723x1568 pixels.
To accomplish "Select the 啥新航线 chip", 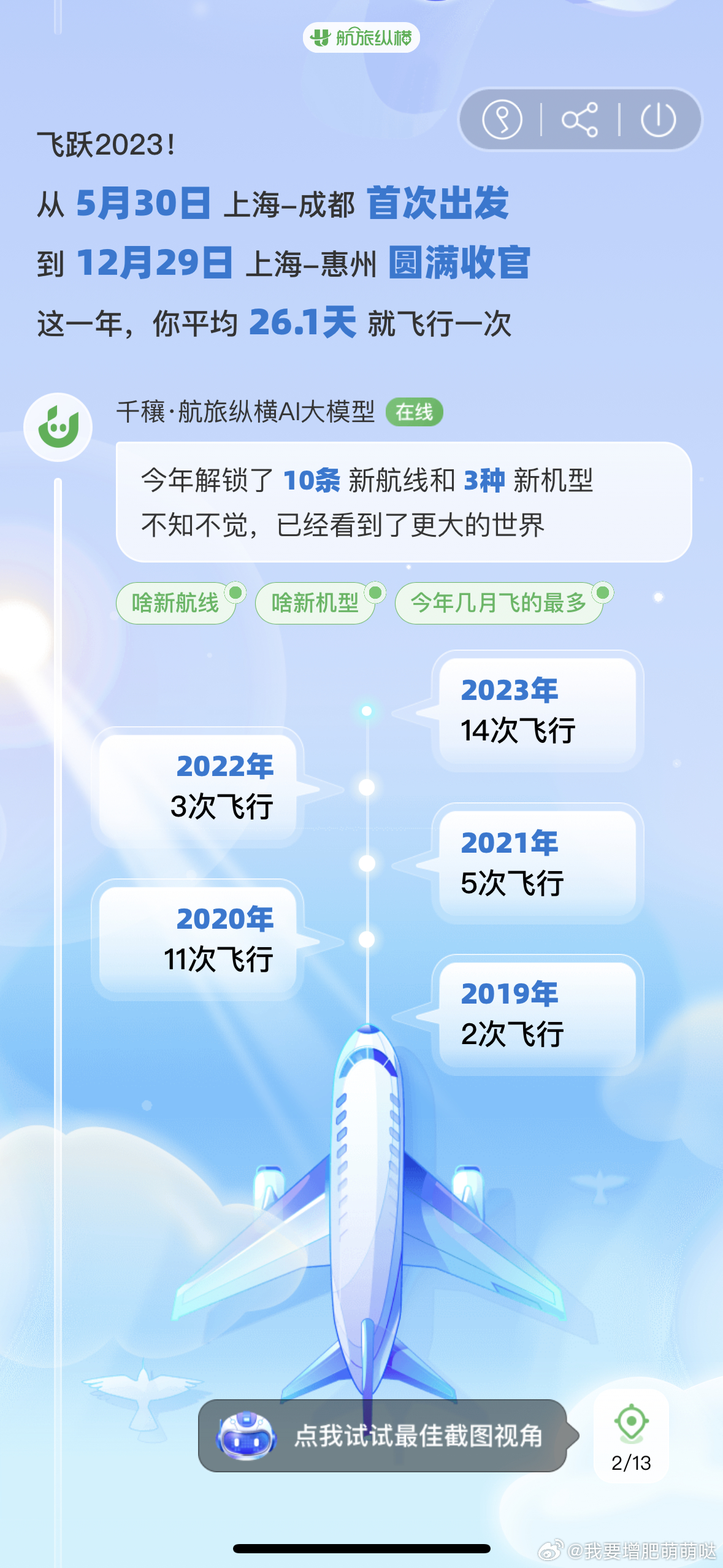I will pos(175,603).
